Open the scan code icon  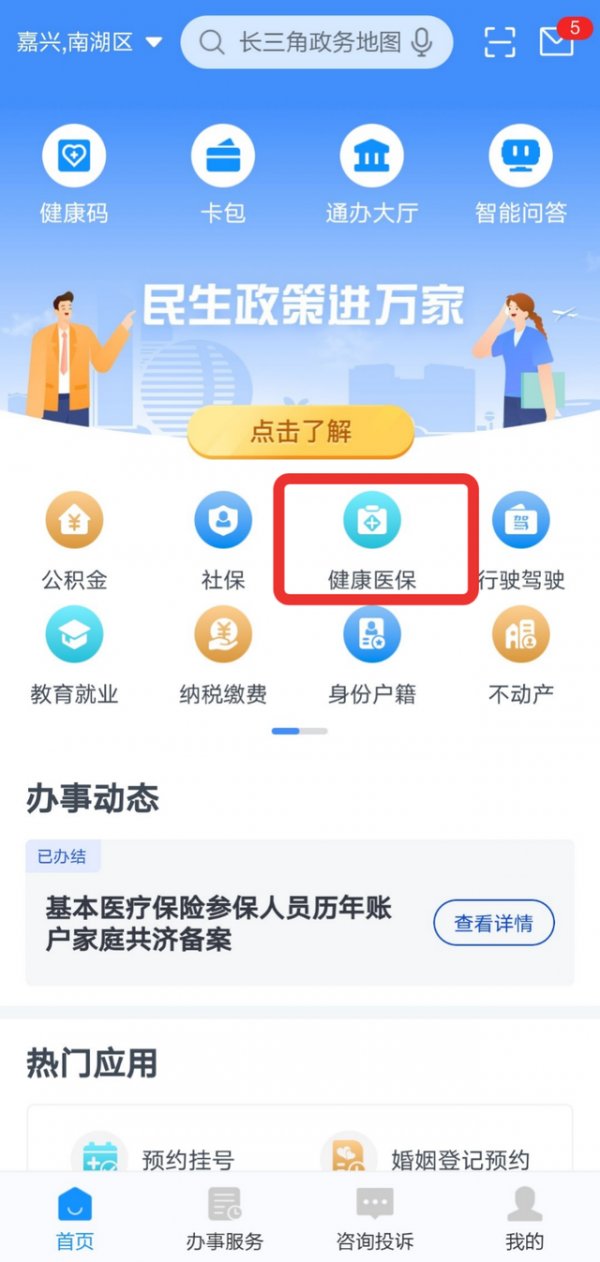pyautogui.click(x=500, y=42)
